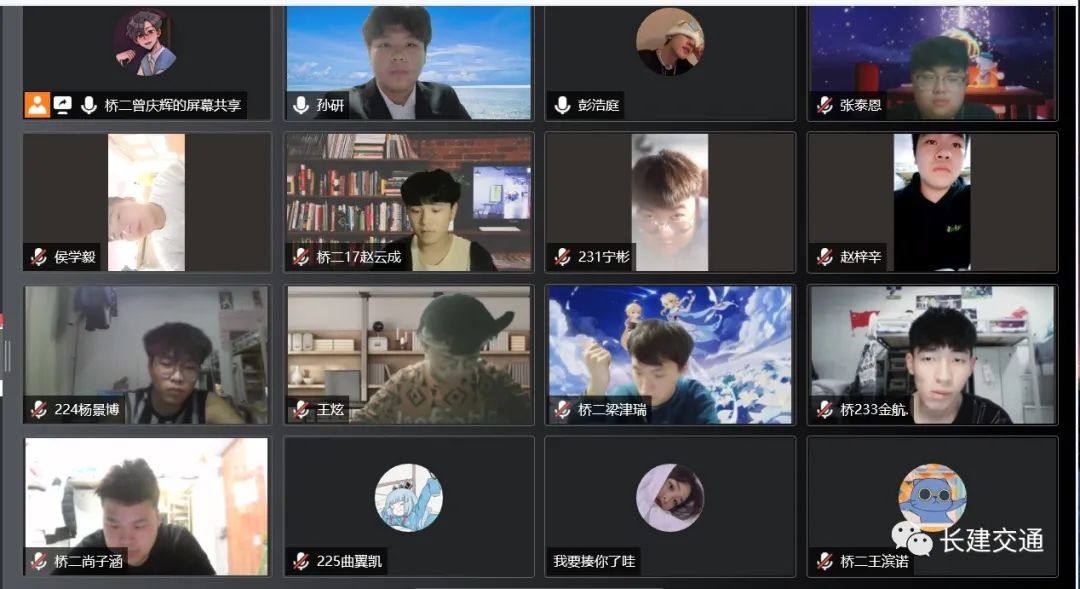Open 224杨景博's video tile
Image resolution: width=1080 pixels, height=589 pixels.
[x=147, y=354]
